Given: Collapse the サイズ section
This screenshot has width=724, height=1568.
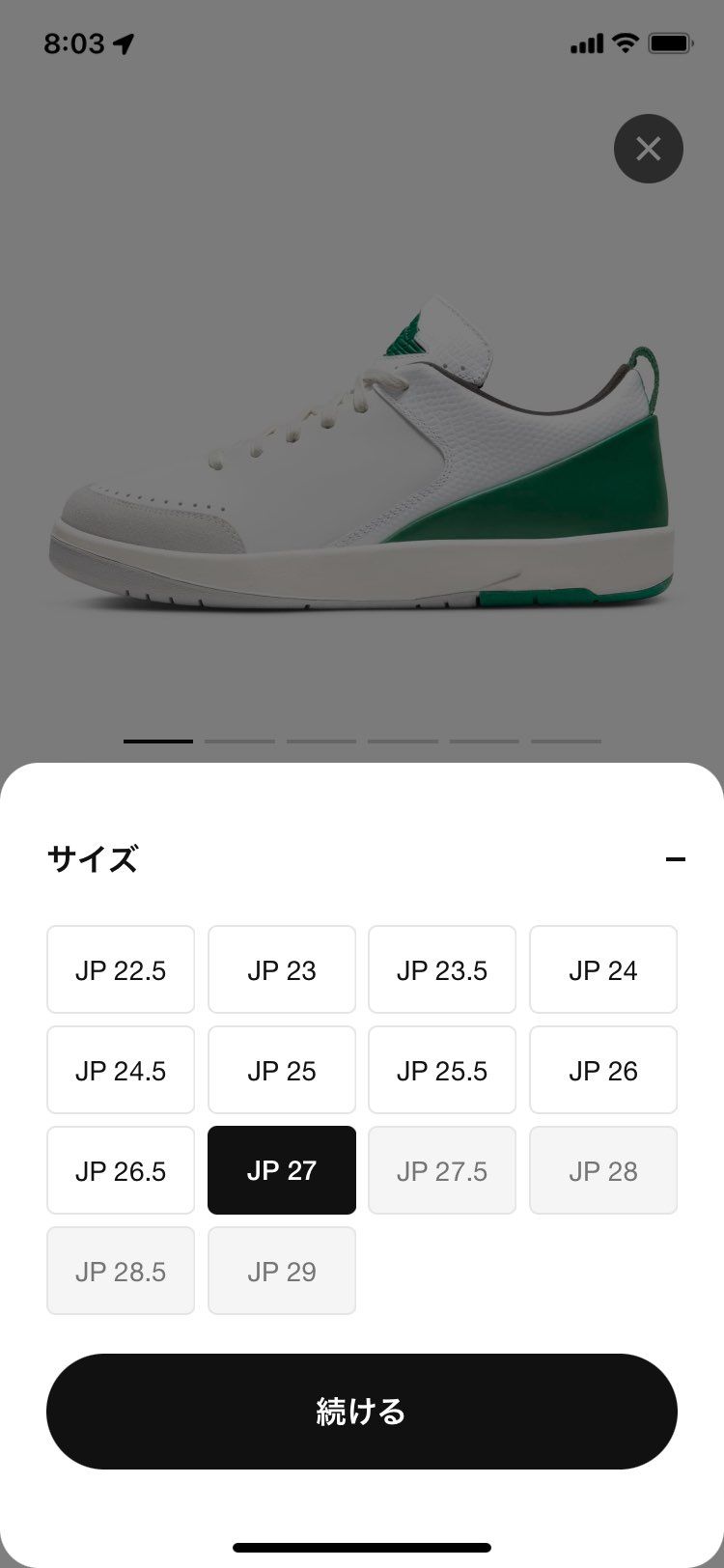Looking at the screenshot, I should coord(676,859).
